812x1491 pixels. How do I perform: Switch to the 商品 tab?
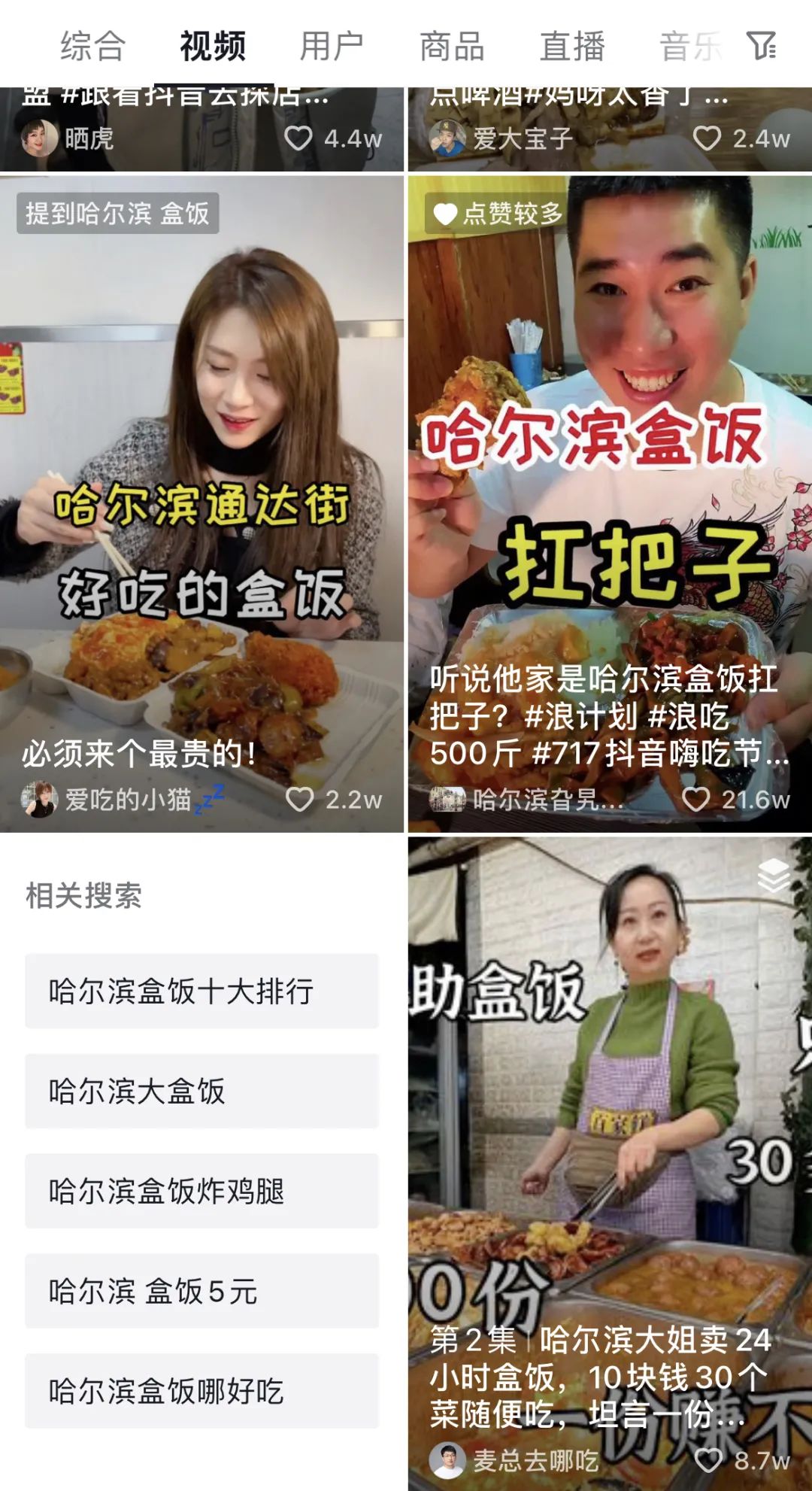[x=452, y=46]
